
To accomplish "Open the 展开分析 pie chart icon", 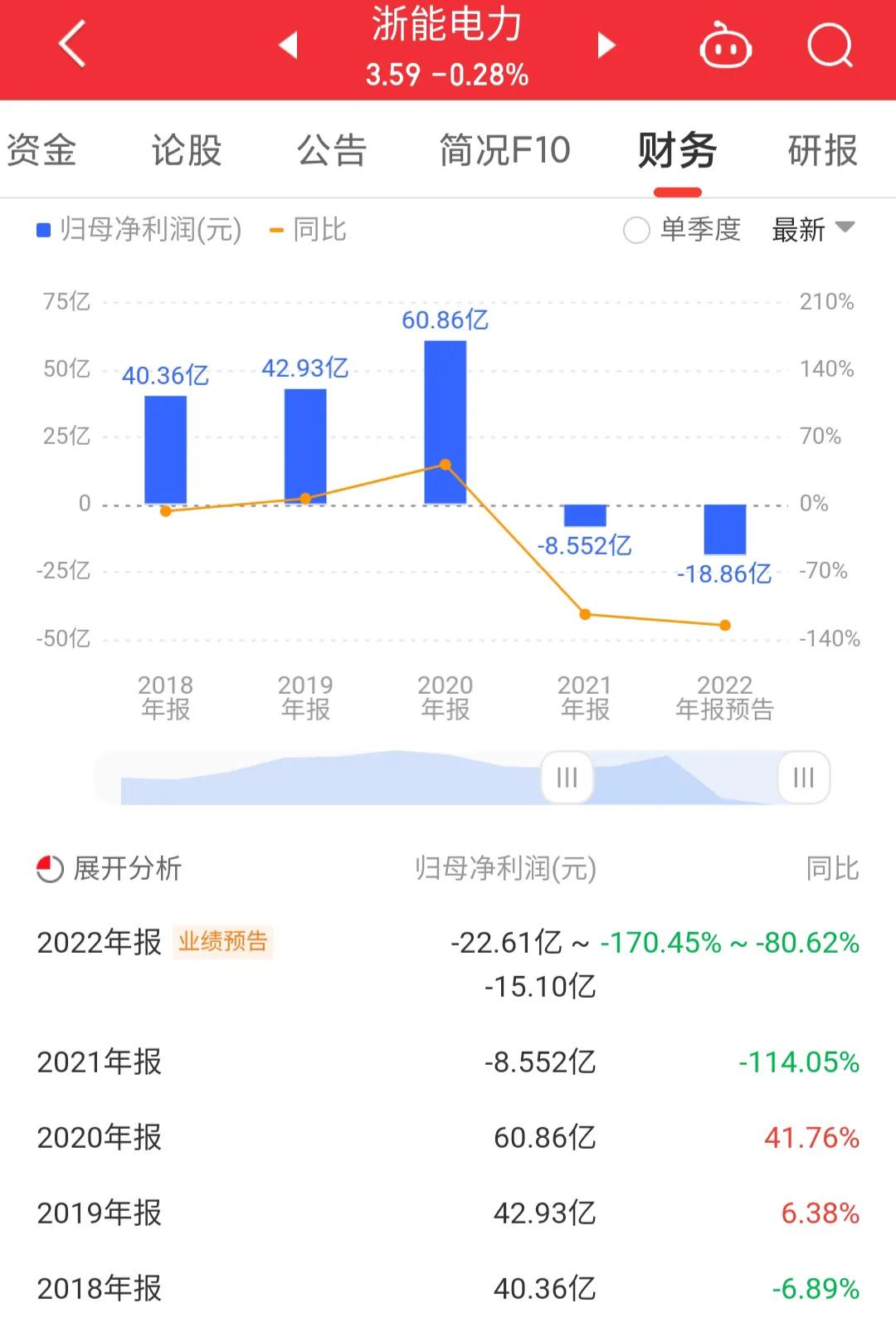I will [x=51, y=870].
